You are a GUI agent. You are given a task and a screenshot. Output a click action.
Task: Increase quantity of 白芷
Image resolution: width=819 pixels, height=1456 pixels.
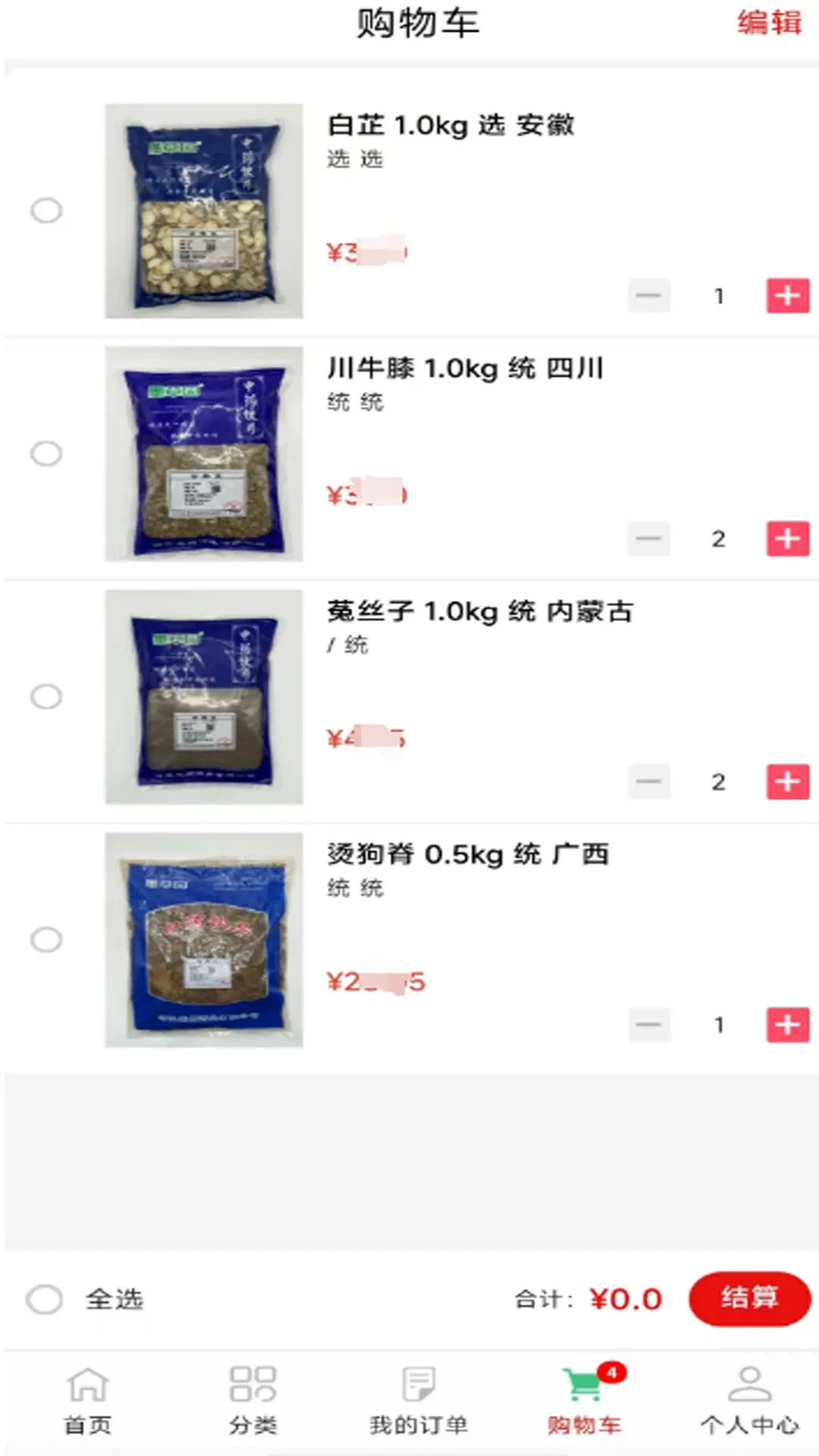click(788, 296)
